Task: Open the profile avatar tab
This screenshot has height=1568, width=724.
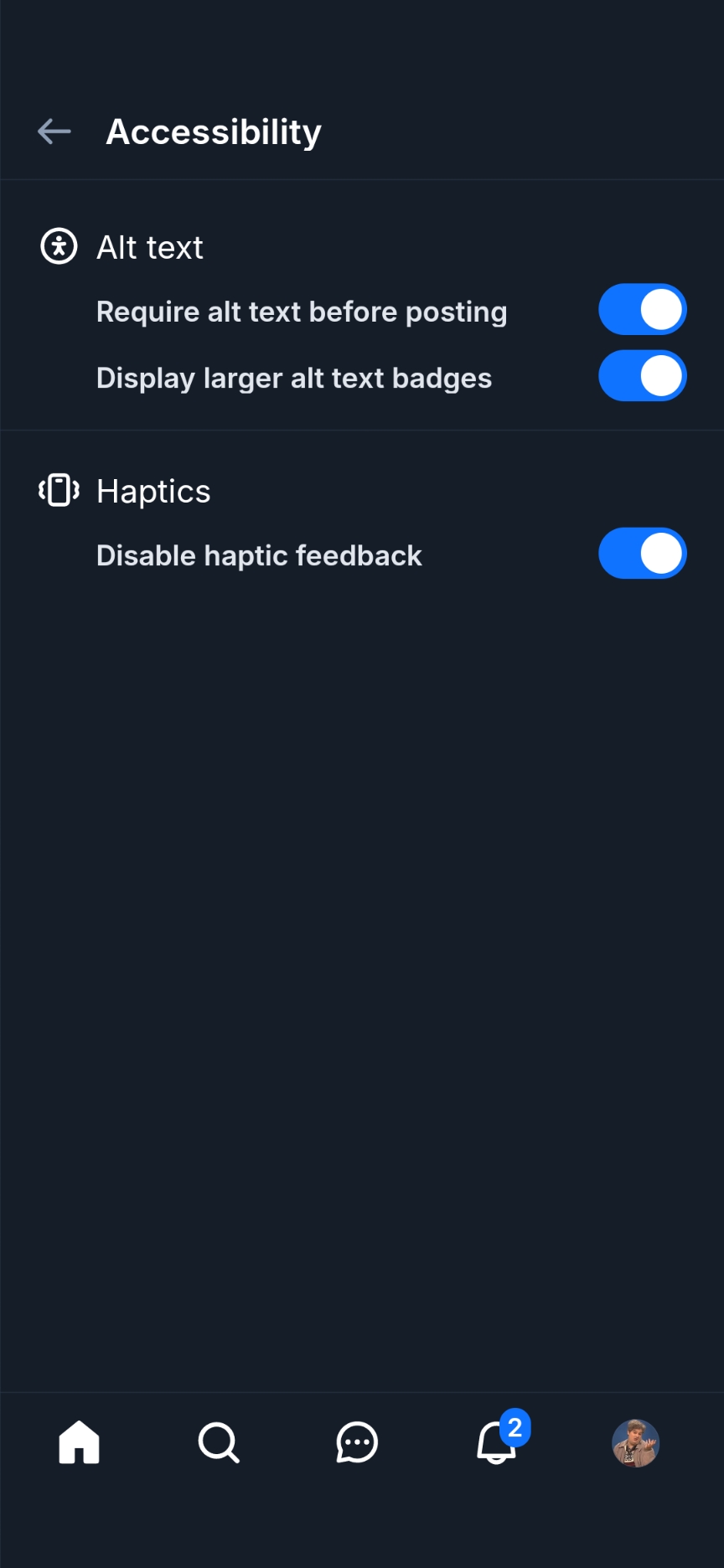Action: pos(635,1442)
